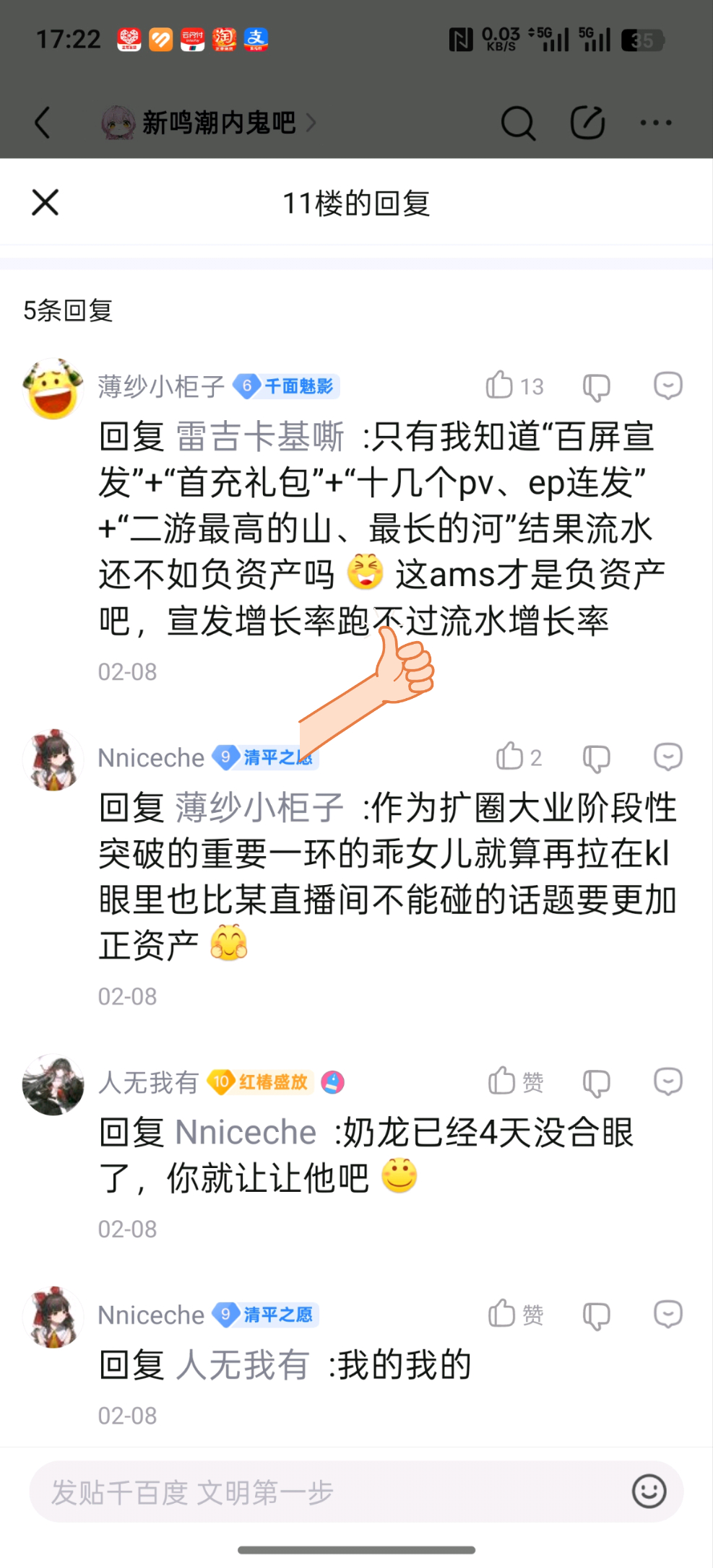Like 薄纱小柜子's reply with 13 likes

pyautogui.click(x=500, y=386)
